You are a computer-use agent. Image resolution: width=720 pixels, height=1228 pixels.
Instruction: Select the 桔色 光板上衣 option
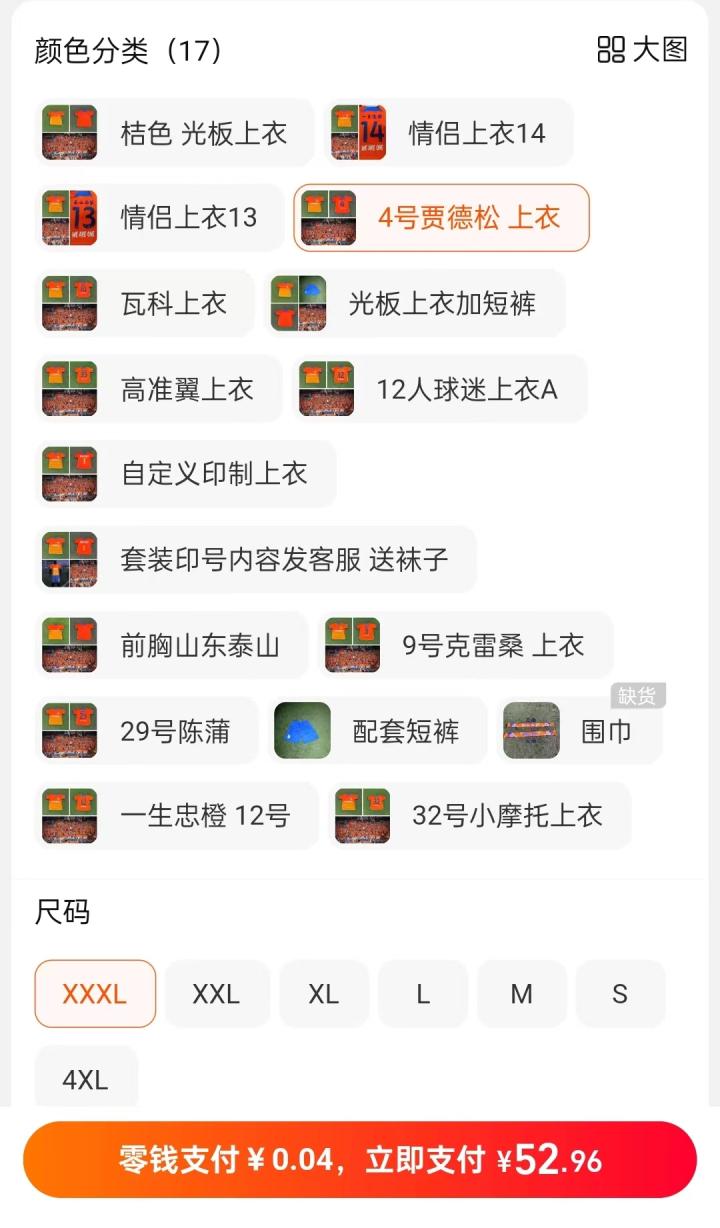[x=175, y=133]
